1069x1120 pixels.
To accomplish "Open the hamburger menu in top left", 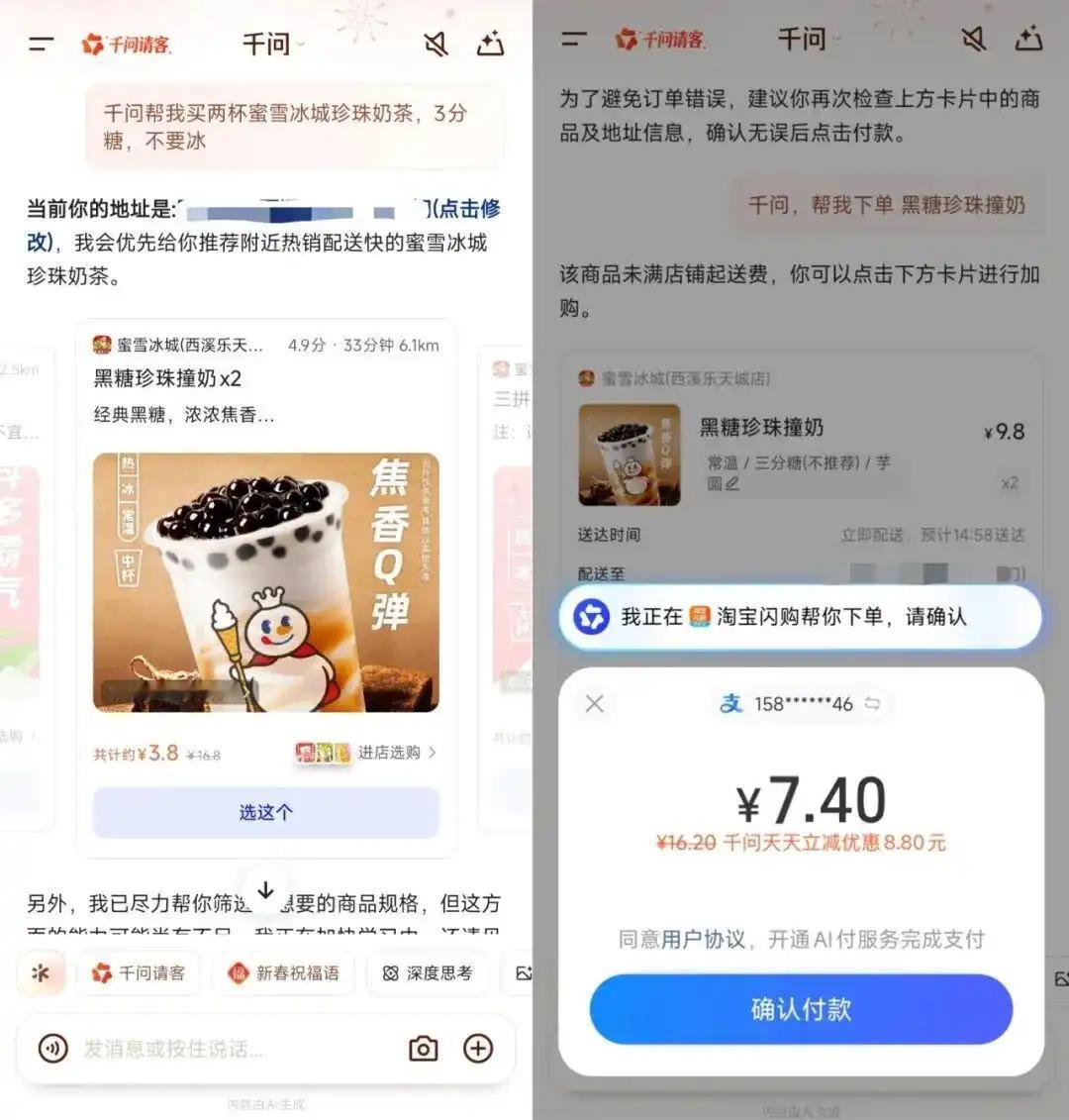I will coord(41,44).
